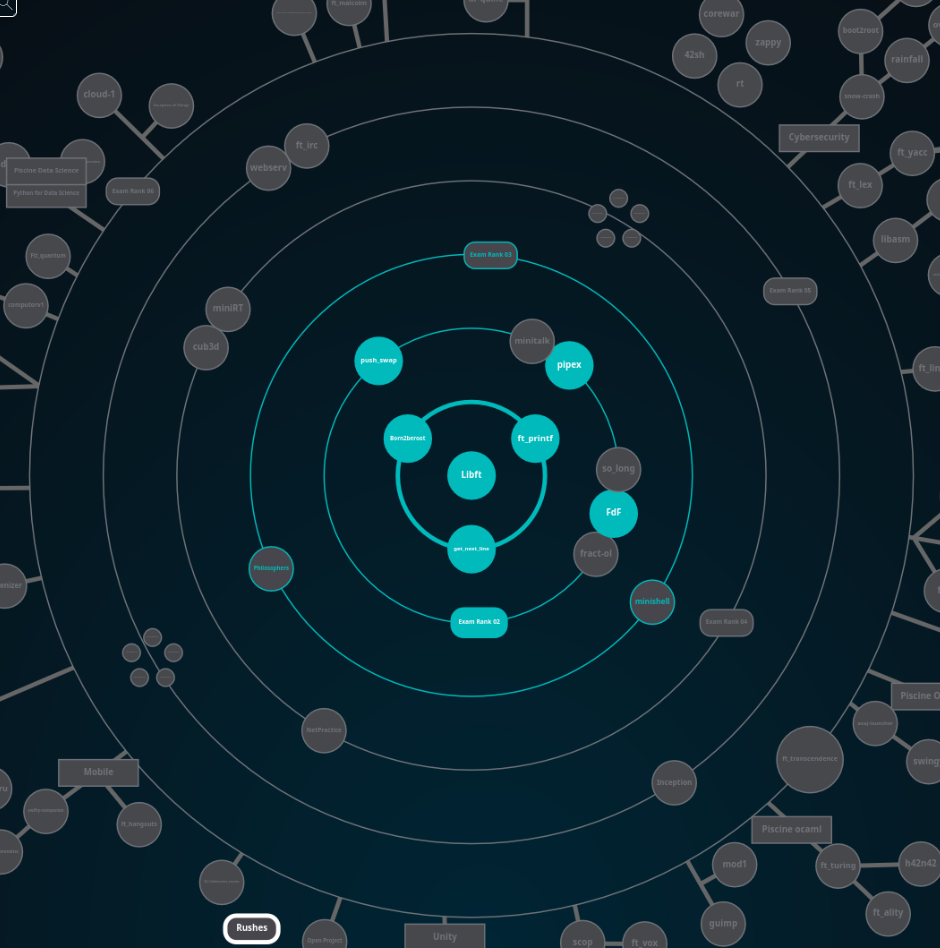940x948 pixels.
Task: Open the Philosophers project
Action: 270,568
